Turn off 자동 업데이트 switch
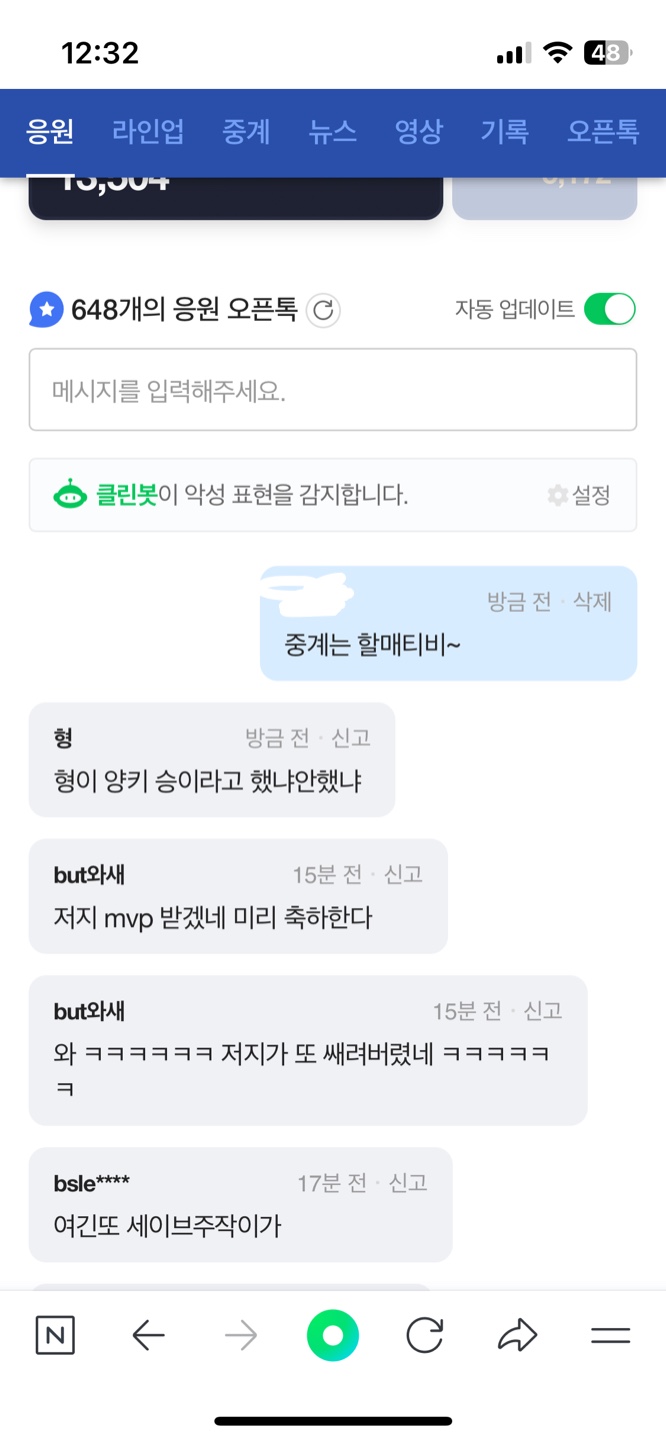666x1440 pixels. tap(609, 309)
